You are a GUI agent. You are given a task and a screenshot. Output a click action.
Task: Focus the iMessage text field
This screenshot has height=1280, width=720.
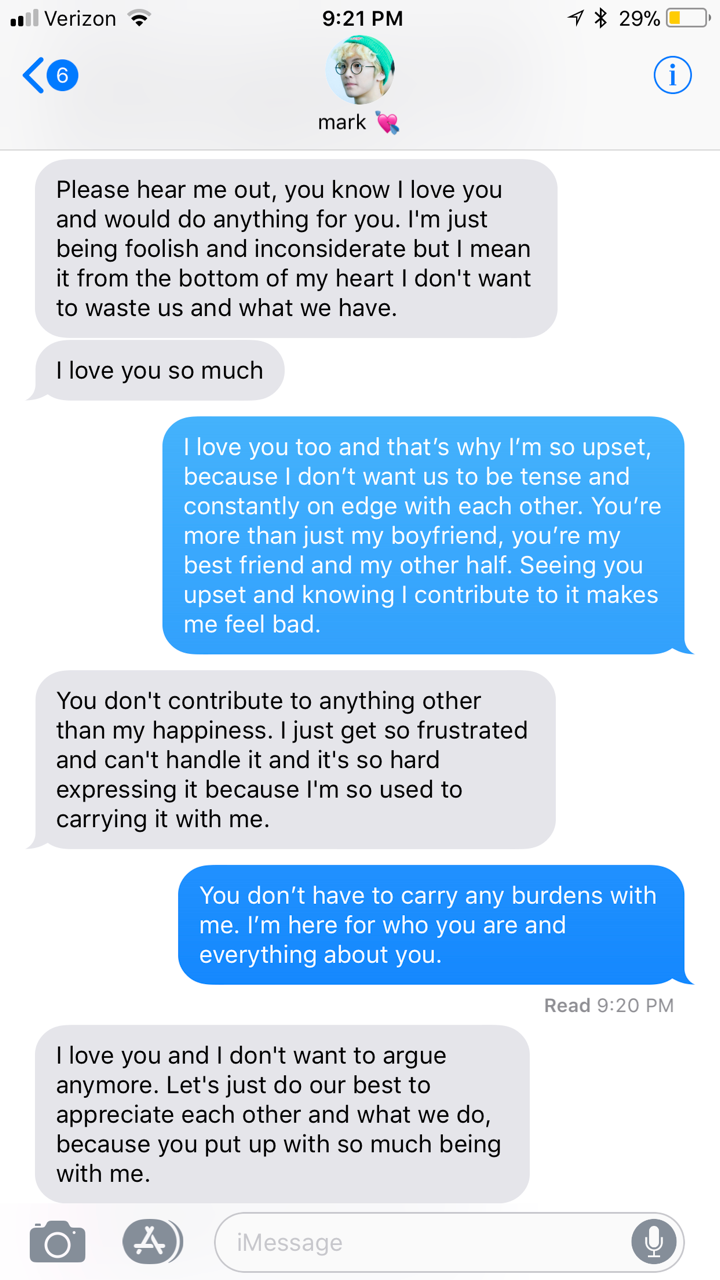[420, 1243]
